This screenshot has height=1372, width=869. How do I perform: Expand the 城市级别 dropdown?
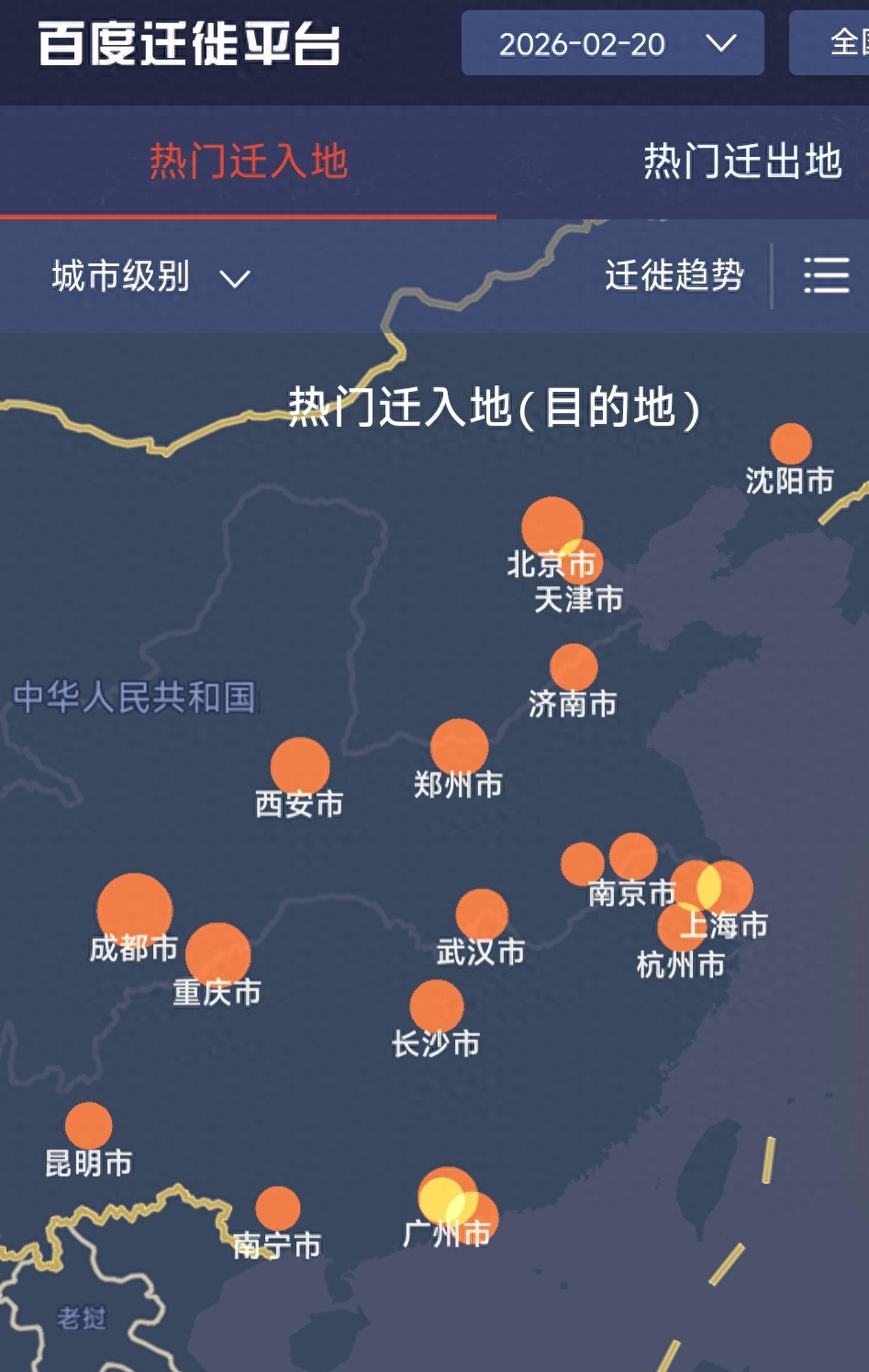click(x=150, y=276)
